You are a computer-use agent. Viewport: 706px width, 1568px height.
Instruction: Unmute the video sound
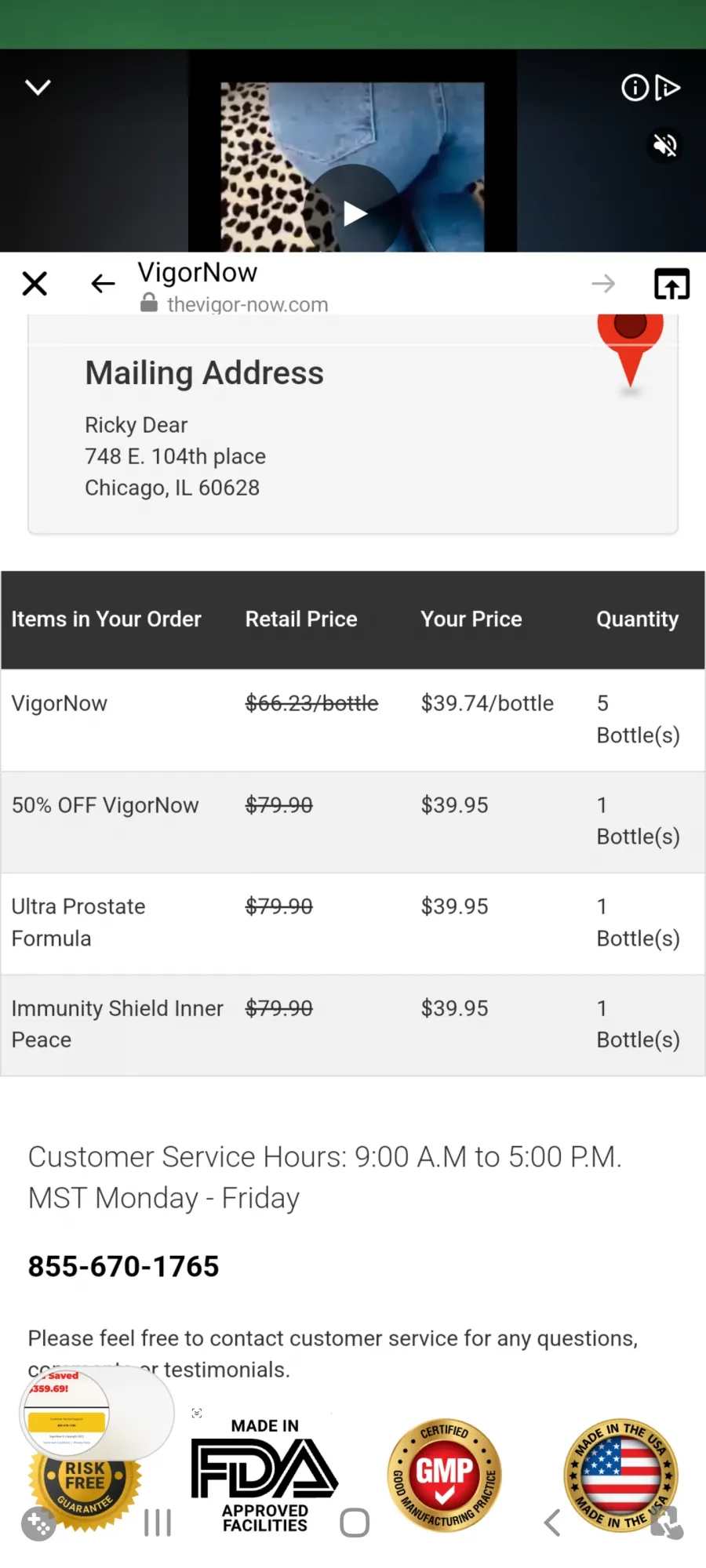665,145
